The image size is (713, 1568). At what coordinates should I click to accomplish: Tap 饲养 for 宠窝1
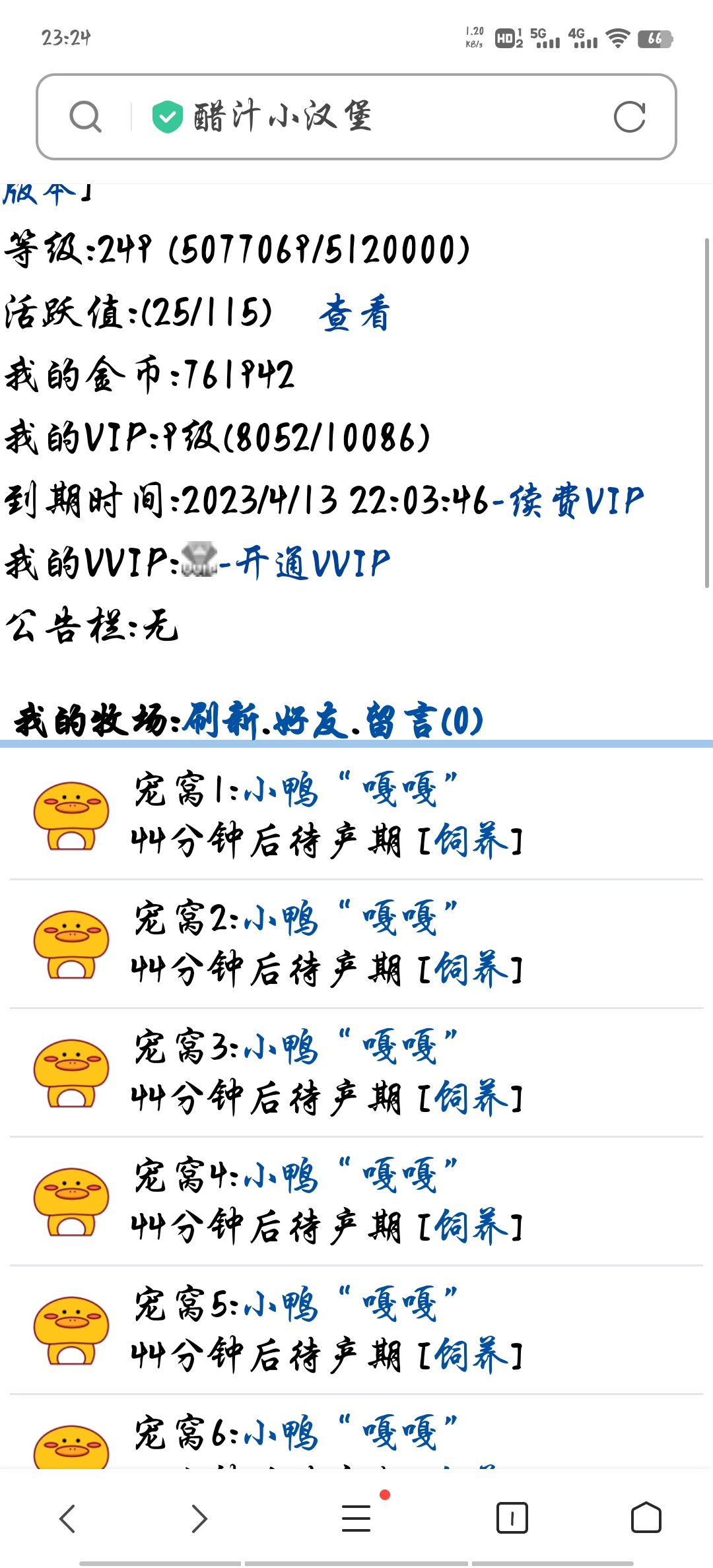point(471,841)
